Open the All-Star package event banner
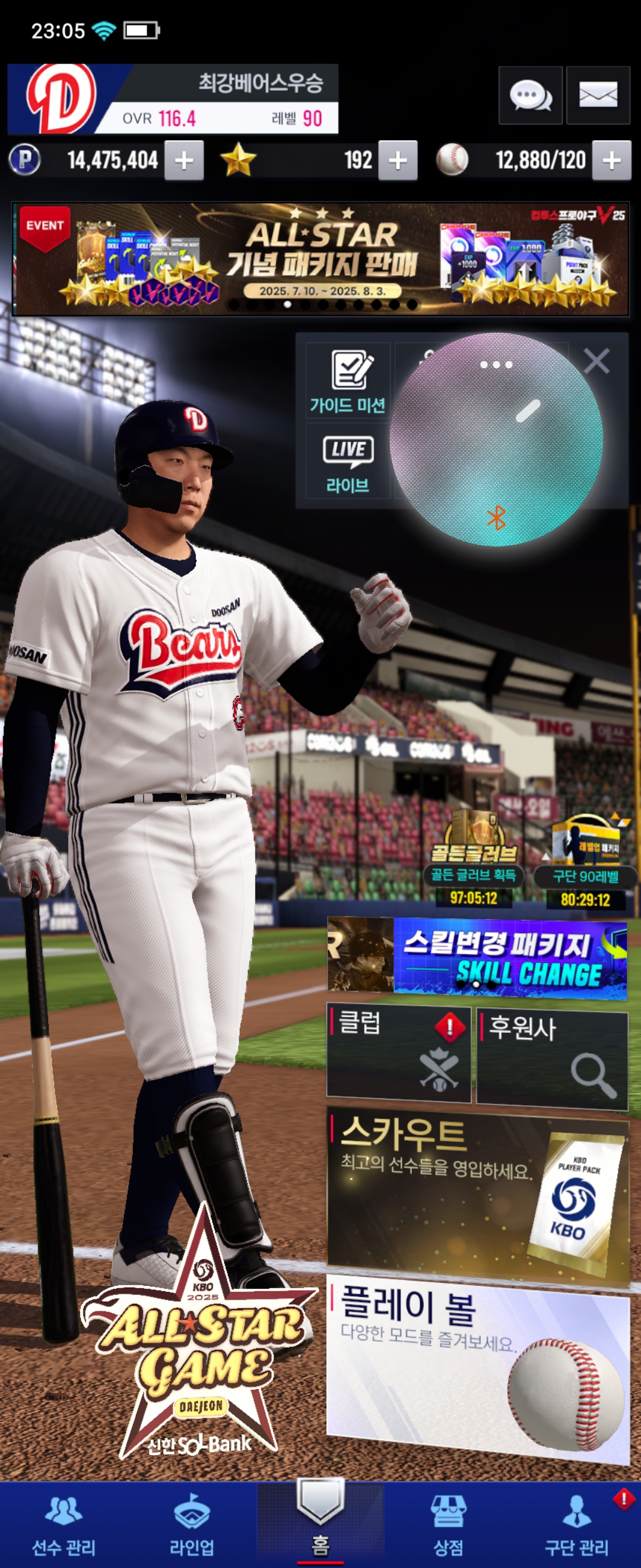This screenshot has width=641, height=1568. pyautogui.click(x=320, y=260)
